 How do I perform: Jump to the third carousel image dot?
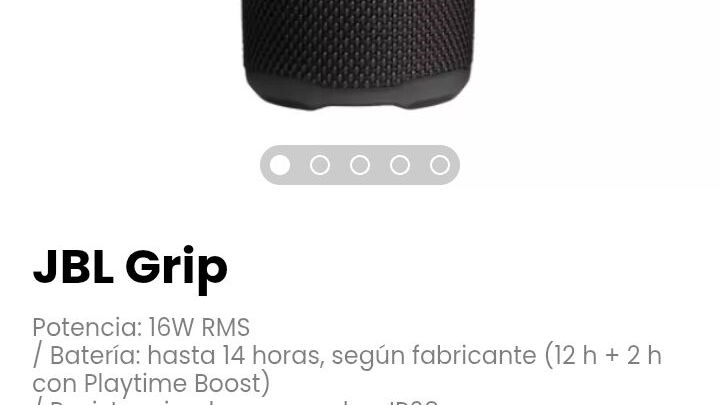tap(360, 165)
